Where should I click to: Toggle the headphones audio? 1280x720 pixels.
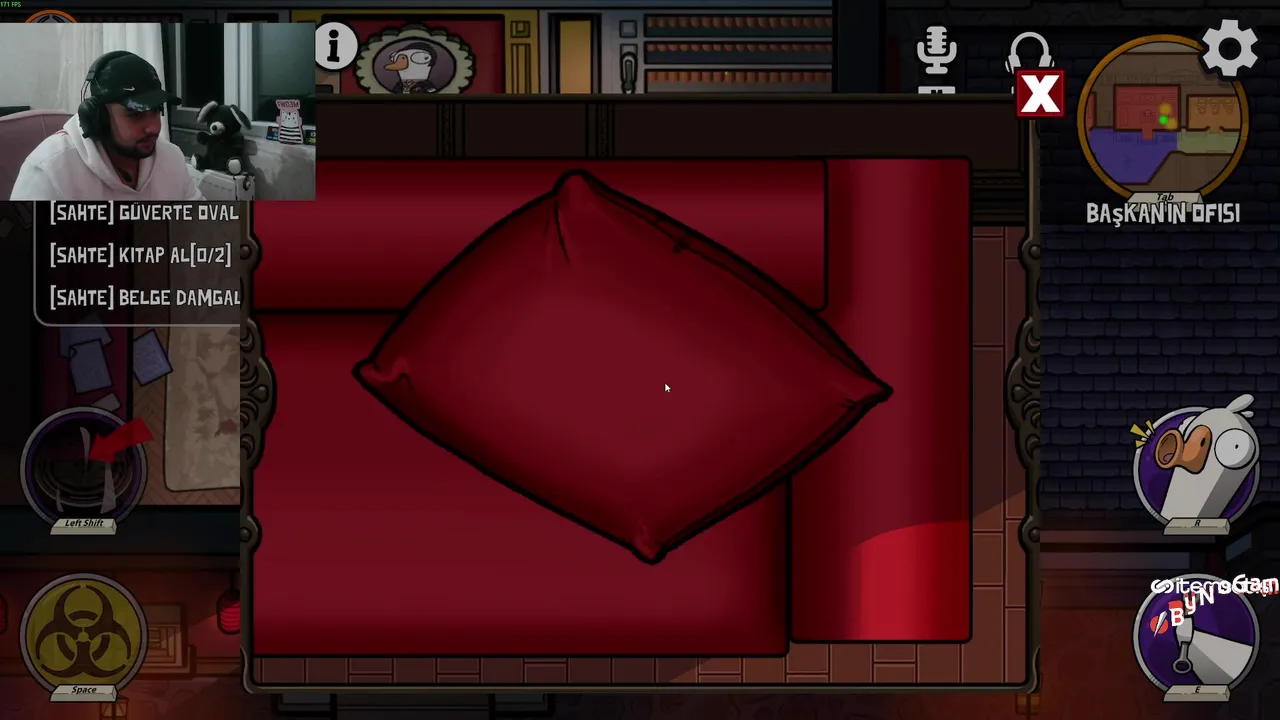[1029, 52]
